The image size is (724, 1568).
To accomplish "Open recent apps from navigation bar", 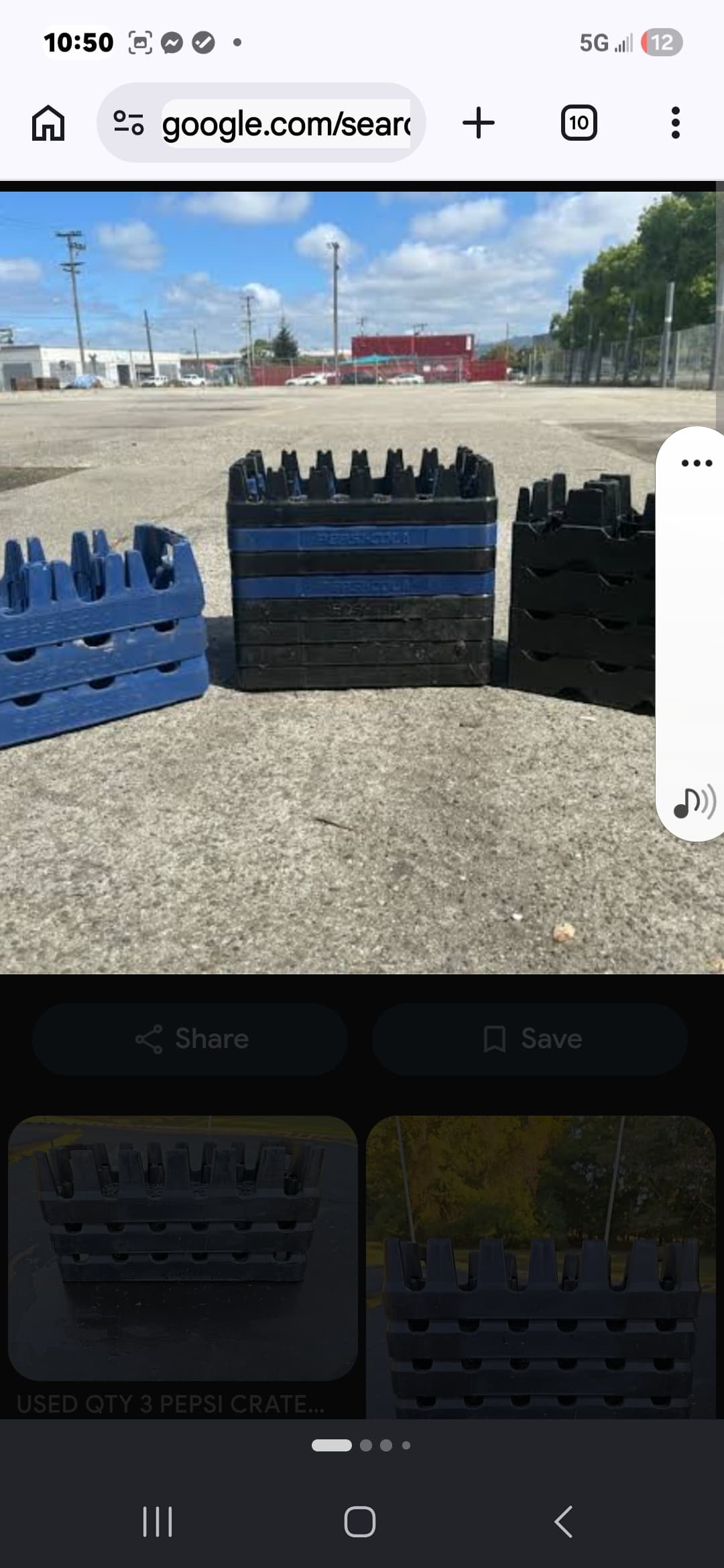I will (x=158, y=1522).
